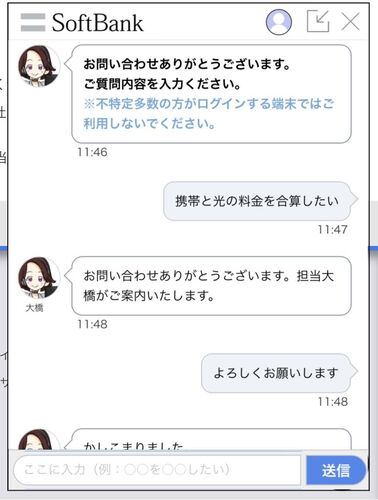This screenshot has width=378, height=500.
Task: Tap the 送信 send button
Action: [x=336, y=470]
